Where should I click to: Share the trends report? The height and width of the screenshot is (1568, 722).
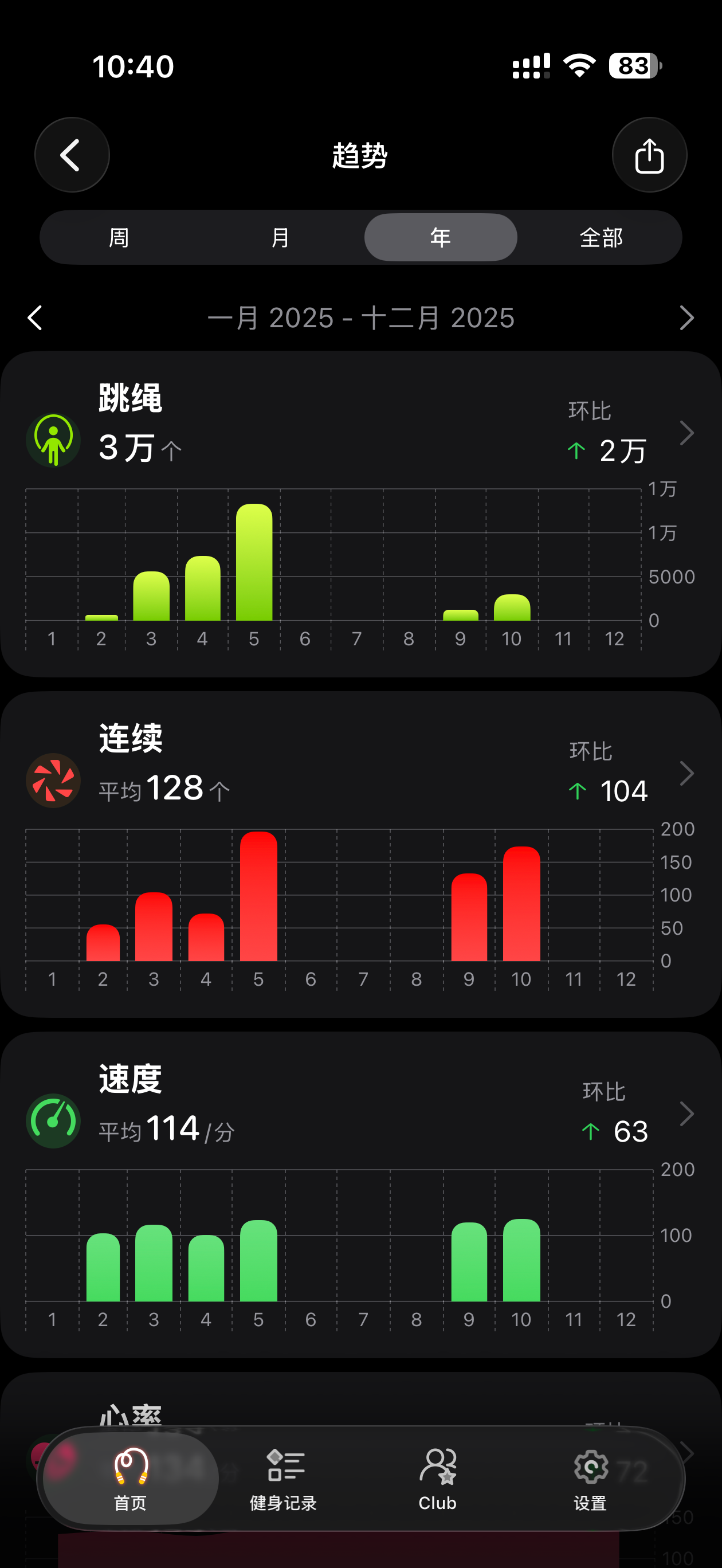point(649,155)
